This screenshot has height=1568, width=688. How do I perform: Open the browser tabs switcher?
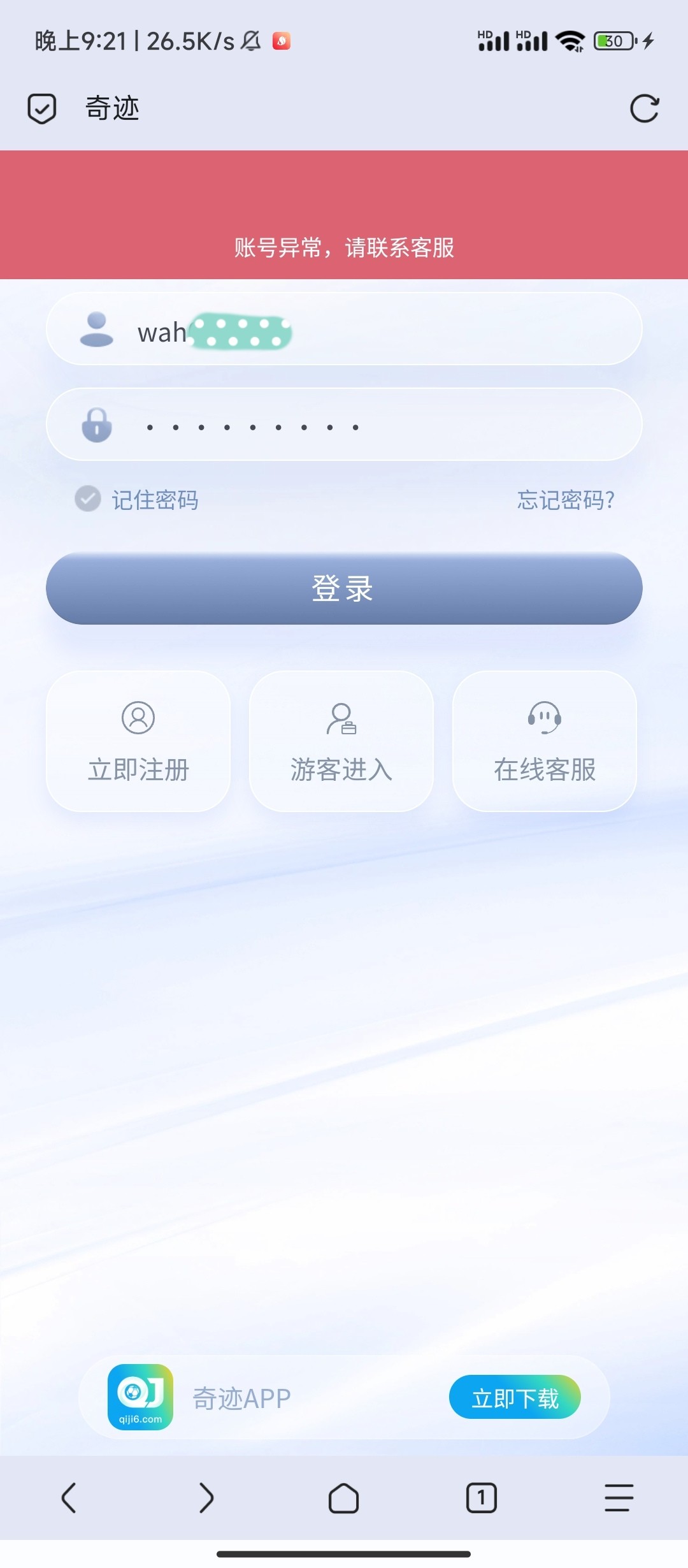point(482,1498)
